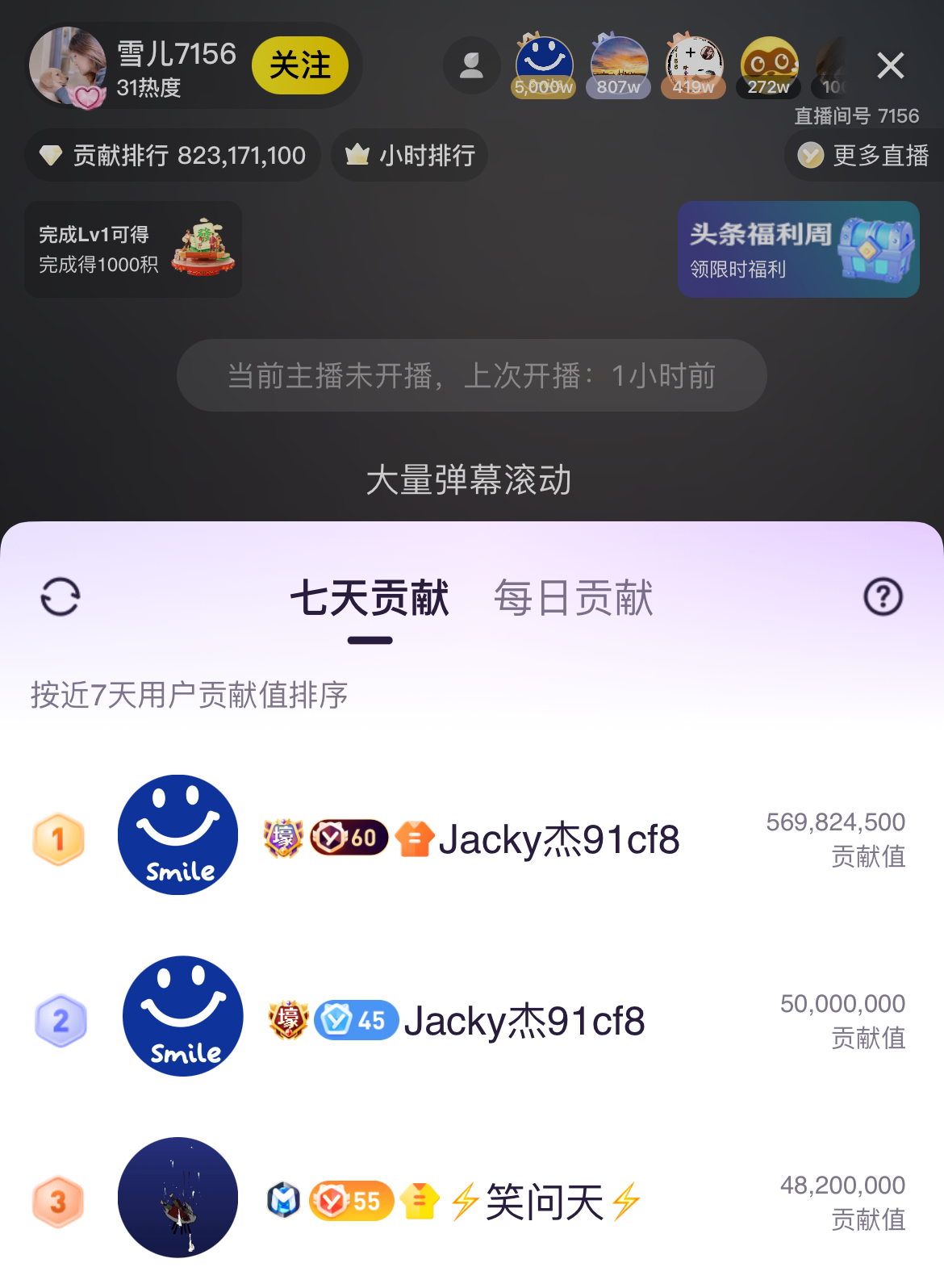Click the viewer list person icon
Screen dimensions: 944x1288
click(x=472, y=65)
